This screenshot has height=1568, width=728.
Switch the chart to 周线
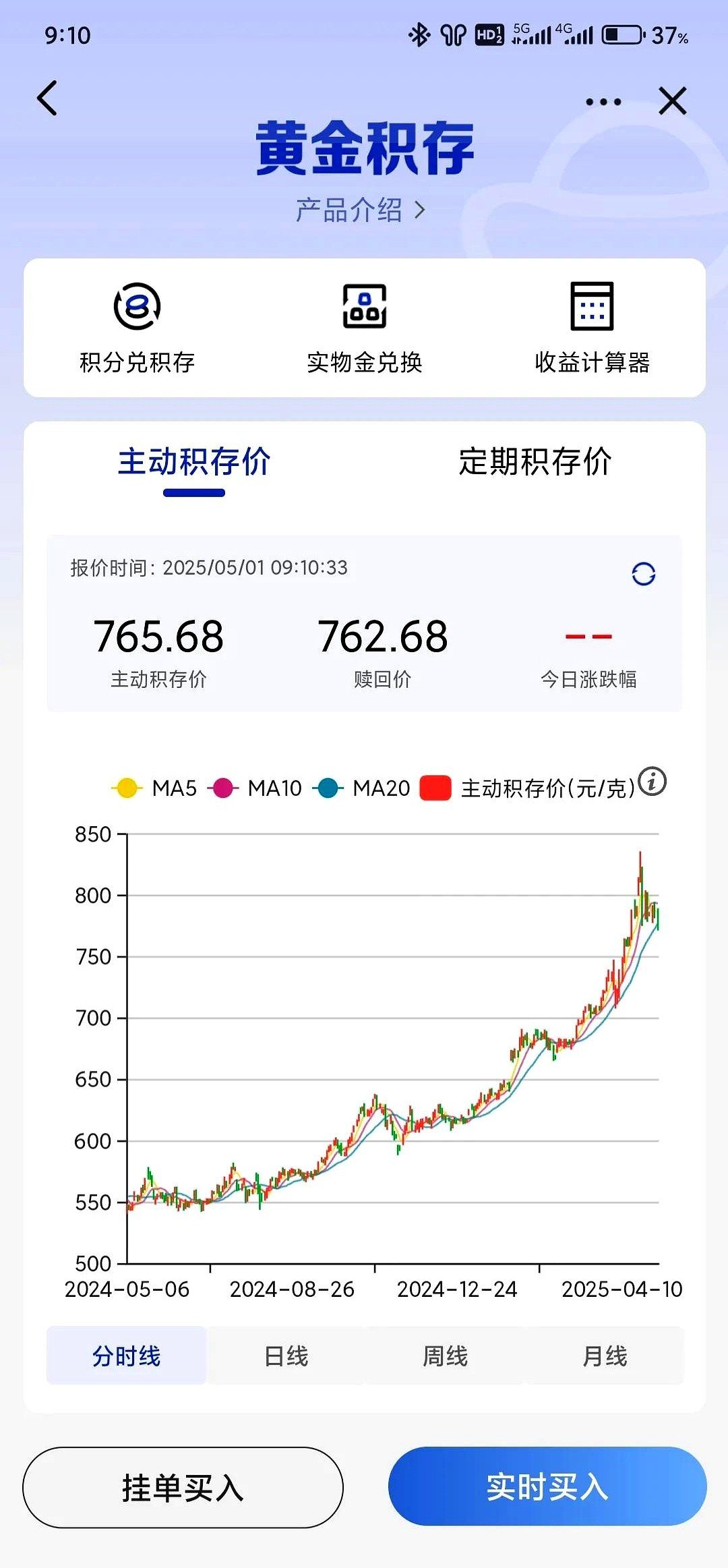(445, 1356)
